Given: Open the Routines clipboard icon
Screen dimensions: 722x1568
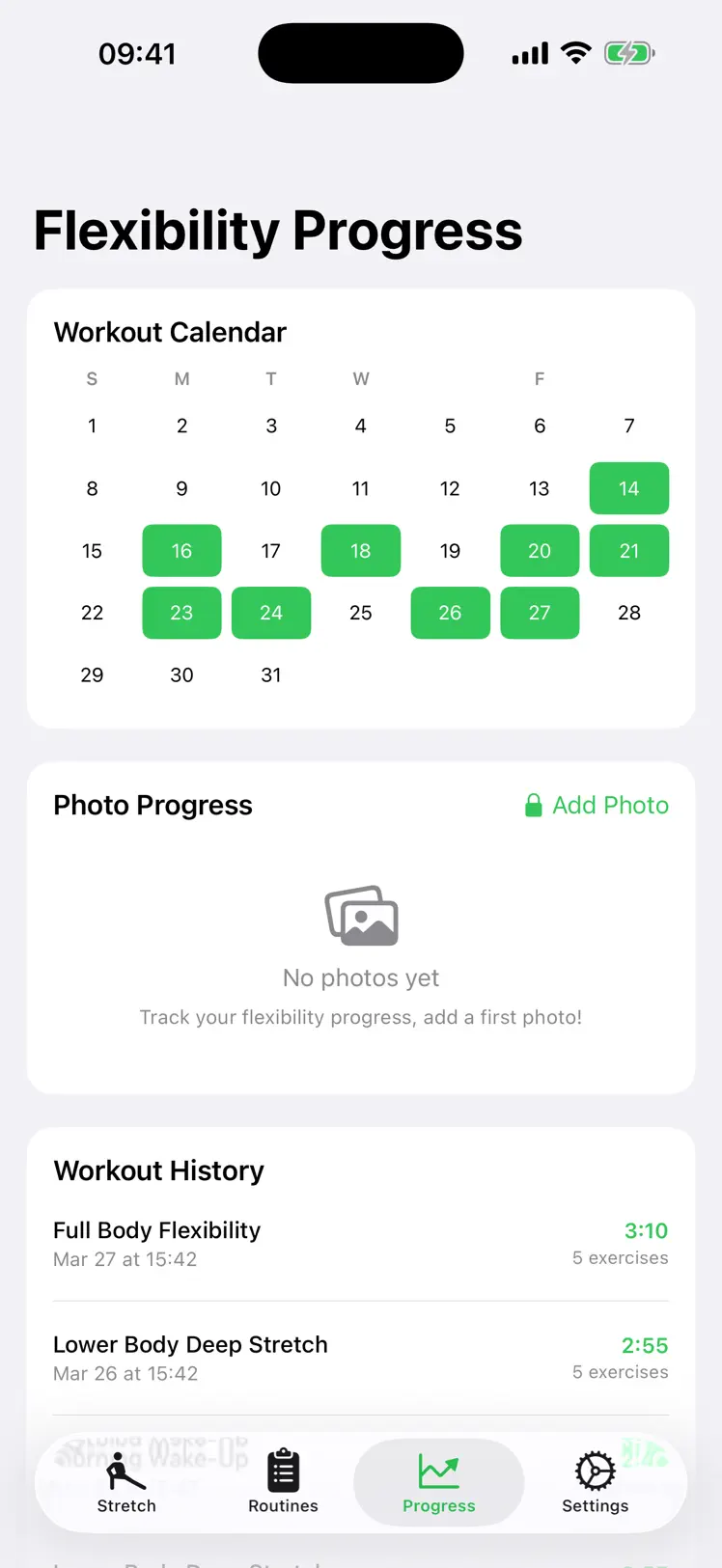Looking at the screenshot, I should click(x=283, y=1469).
